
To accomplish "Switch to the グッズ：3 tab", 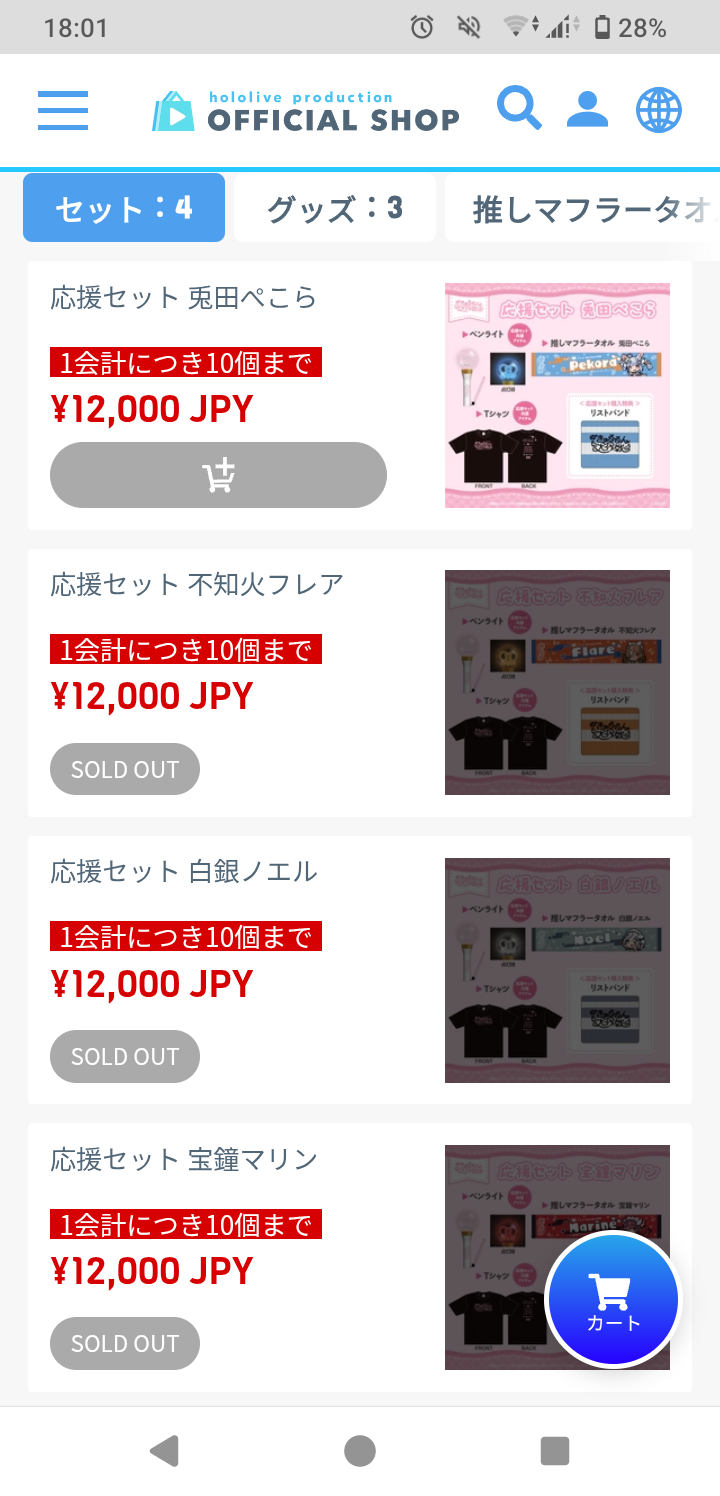I will point(335,208).
